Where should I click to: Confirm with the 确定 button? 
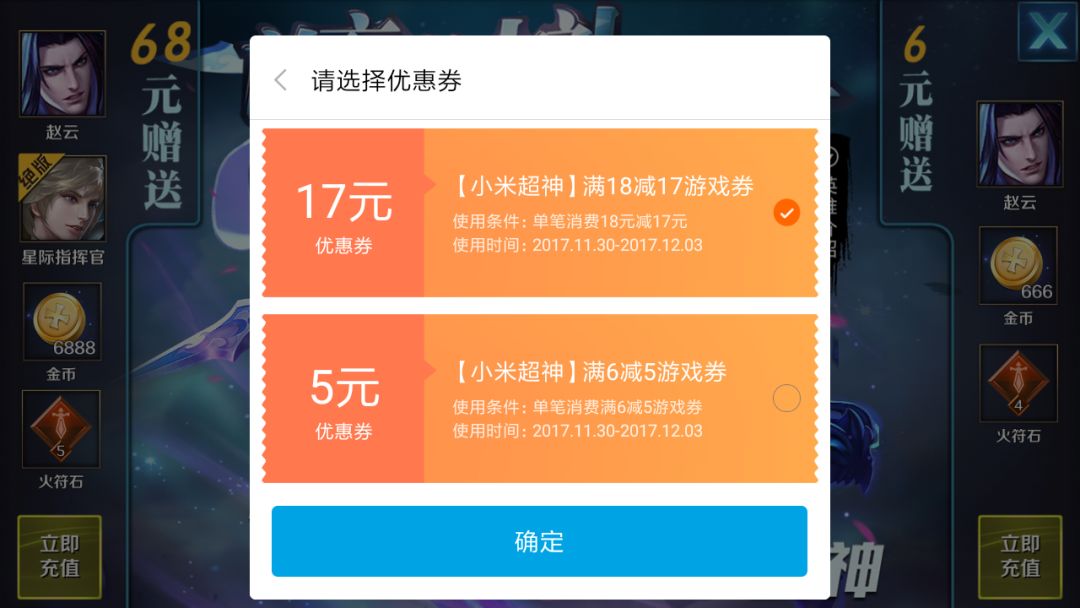pyautogui.click(x=539, y=541)
